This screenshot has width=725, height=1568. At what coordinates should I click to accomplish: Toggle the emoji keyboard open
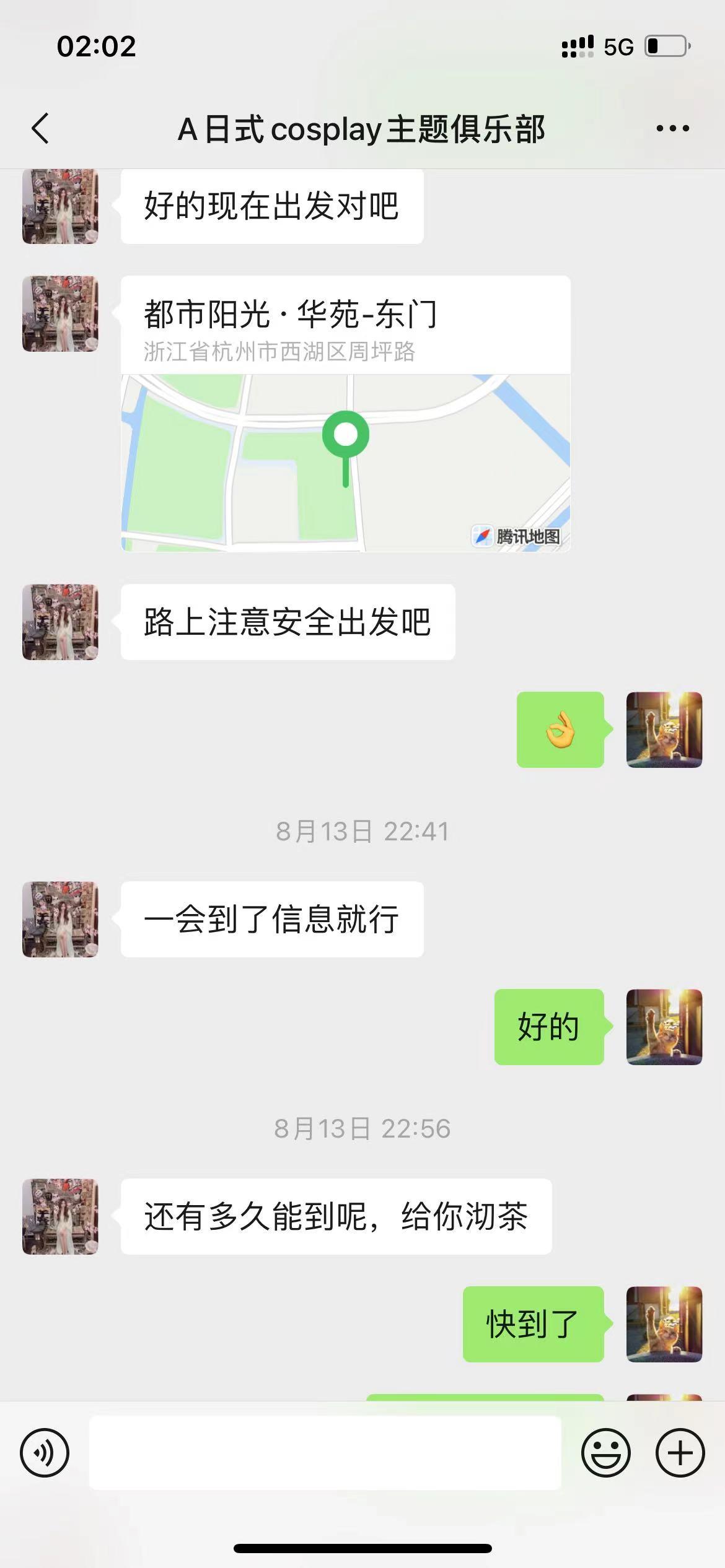pyautogui.click(x=606, y=1452)
